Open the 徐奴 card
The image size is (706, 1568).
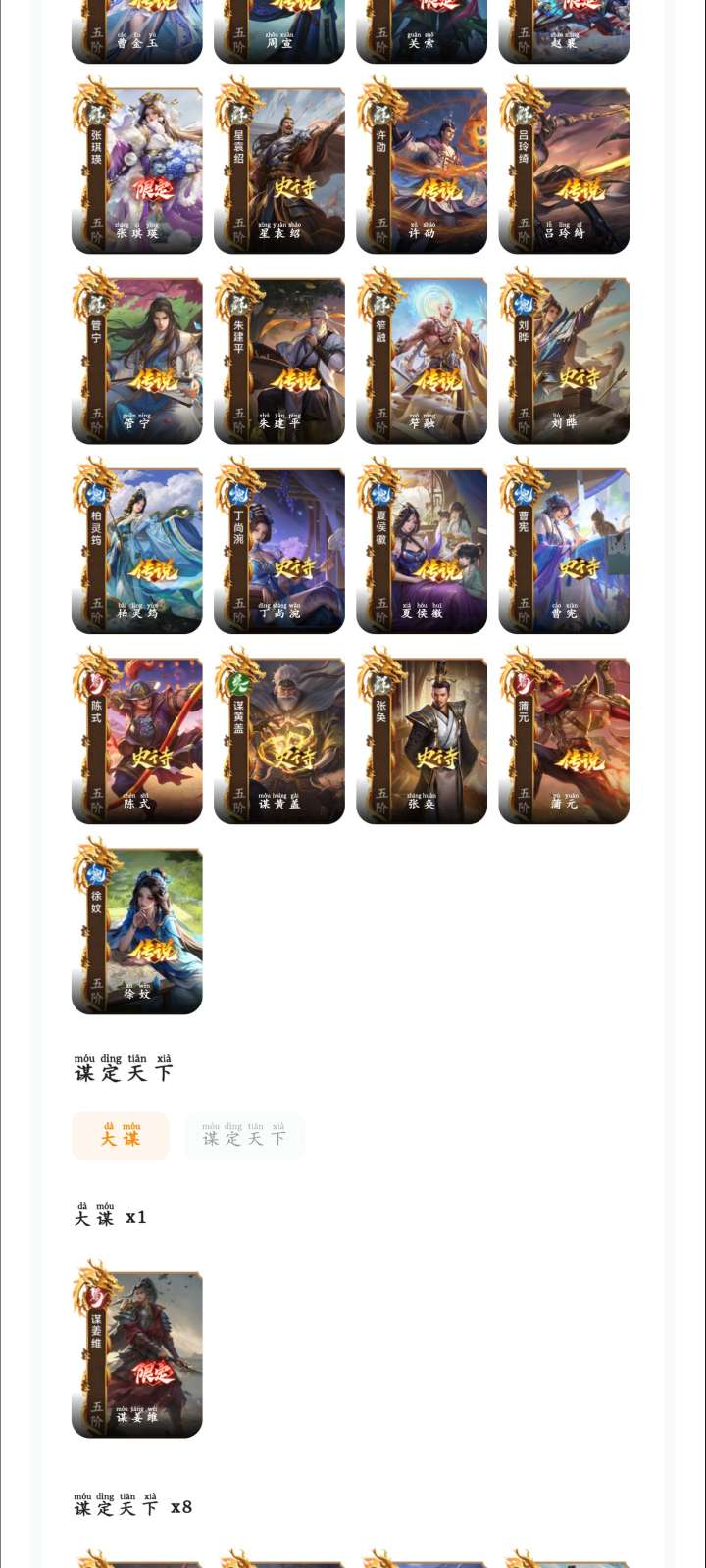[137, 926]
